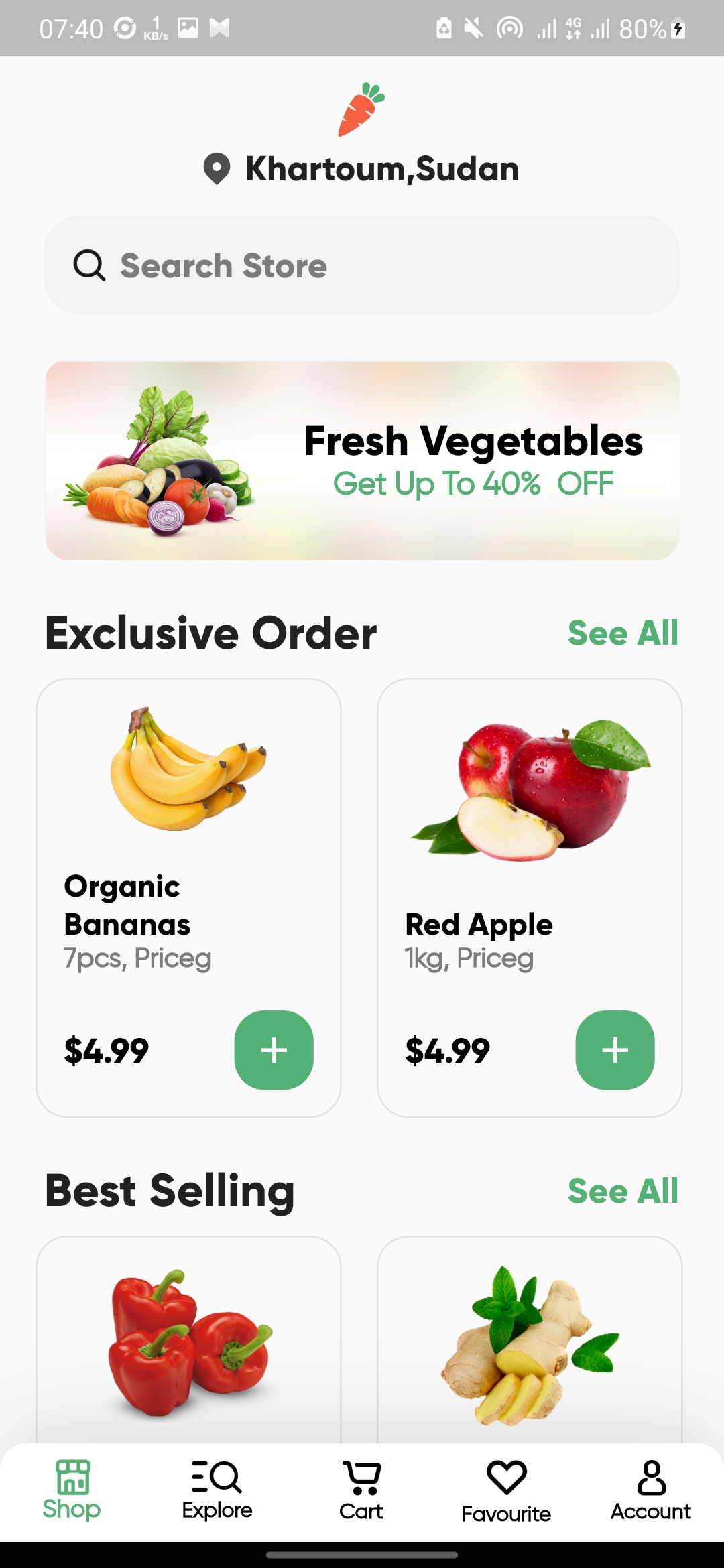Open the Red Apple product card
Screen dimensions: 724x1568
(x=530, y=838)
